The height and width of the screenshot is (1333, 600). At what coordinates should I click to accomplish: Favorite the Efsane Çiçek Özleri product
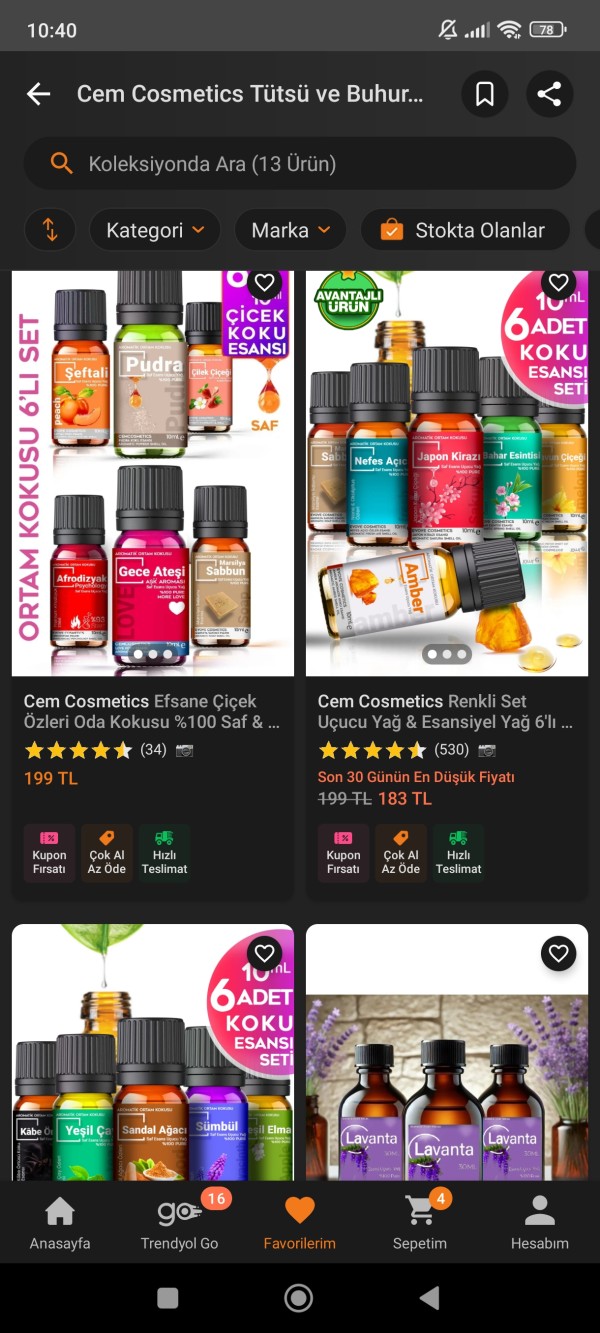[264, 283]
